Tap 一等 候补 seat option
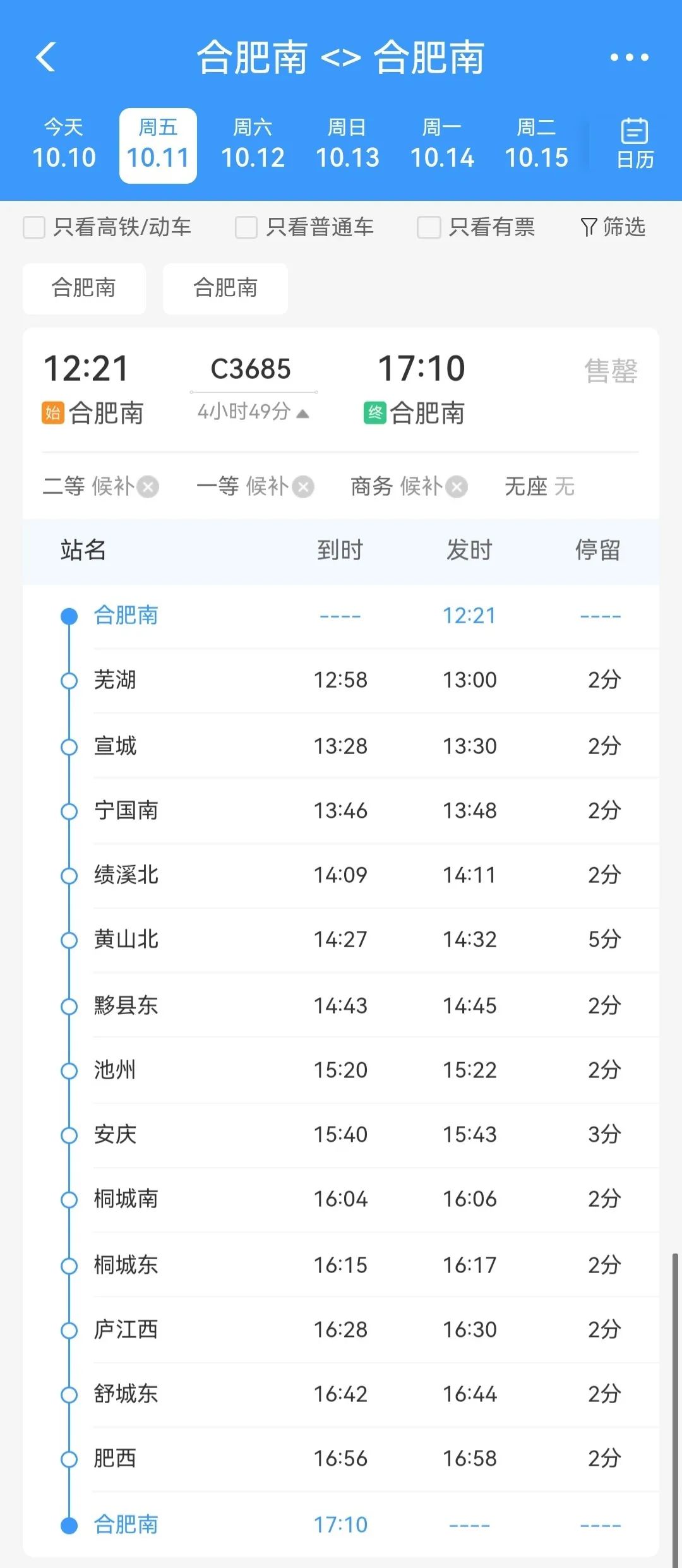Screen dimensions: 682x1568 click(x=255, y=486)
